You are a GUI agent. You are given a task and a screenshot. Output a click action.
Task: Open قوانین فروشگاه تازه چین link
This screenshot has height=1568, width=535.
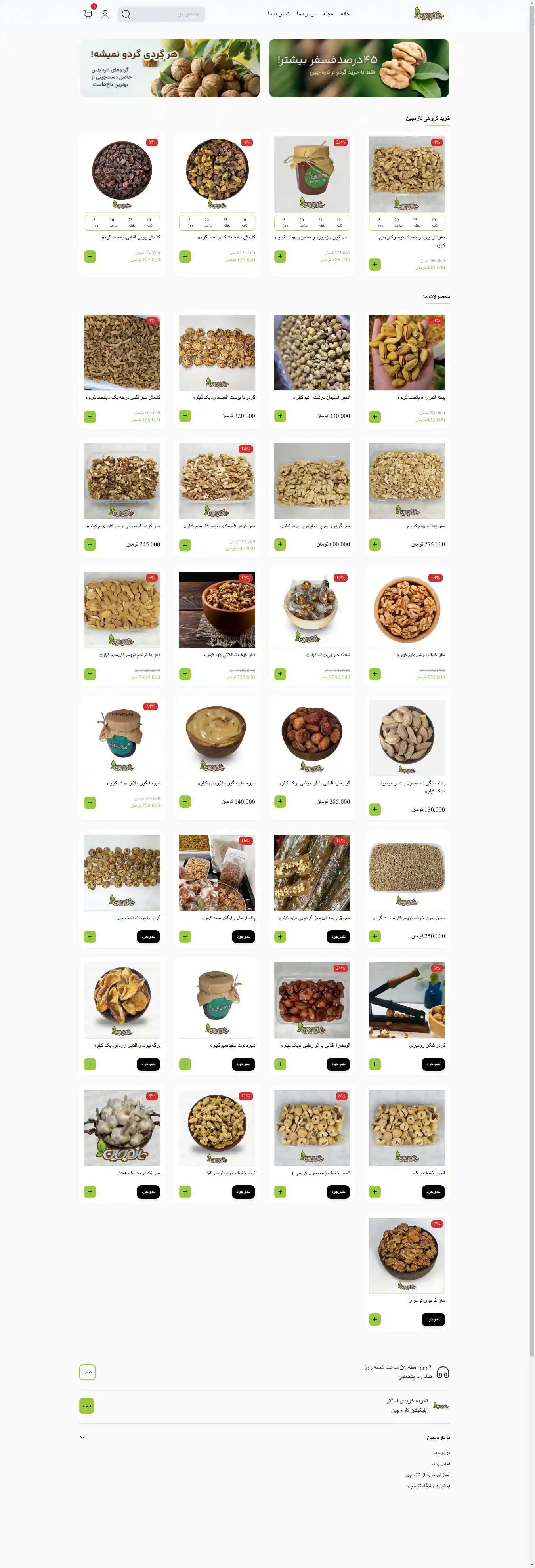pyautogui.click(x=428, y=1486)
